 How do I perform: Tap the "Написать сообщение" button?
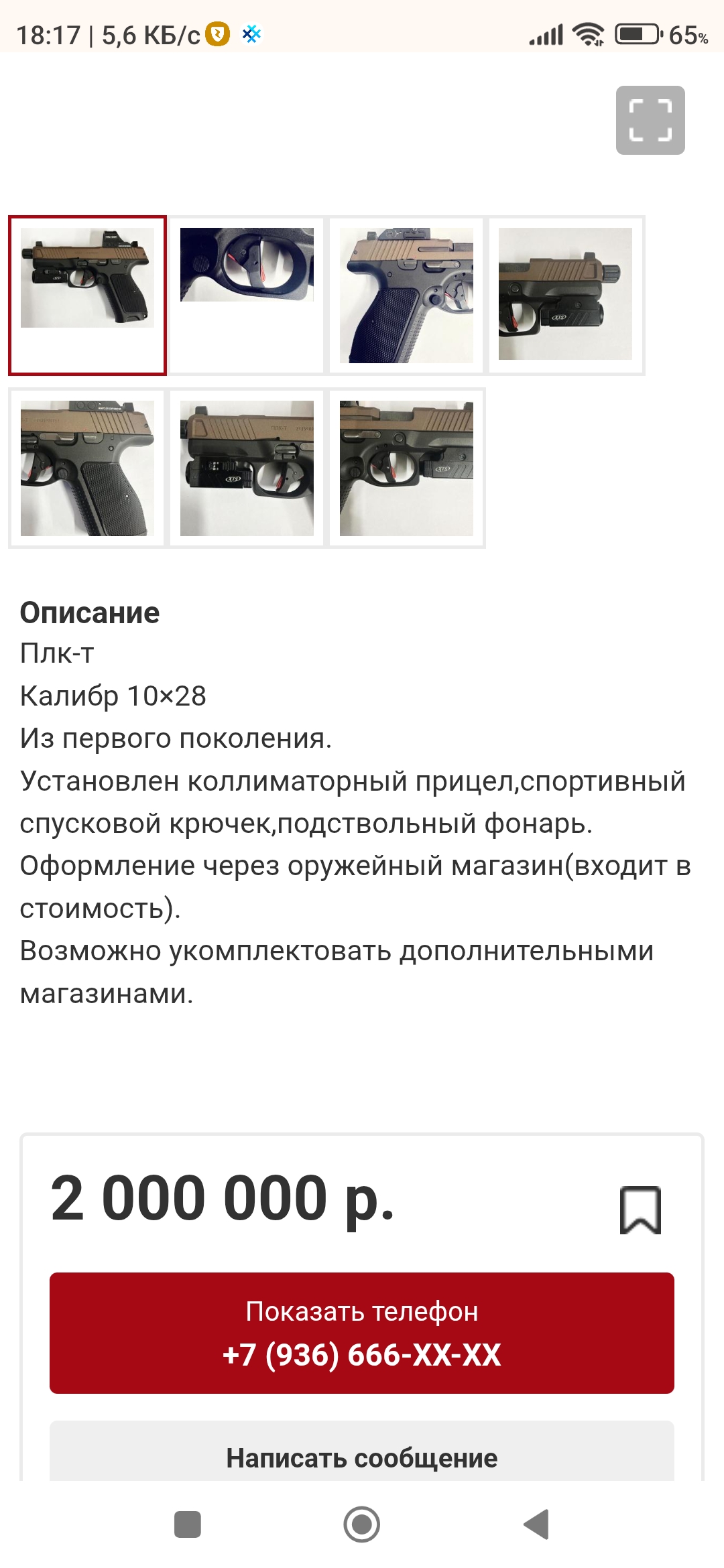362,1457
